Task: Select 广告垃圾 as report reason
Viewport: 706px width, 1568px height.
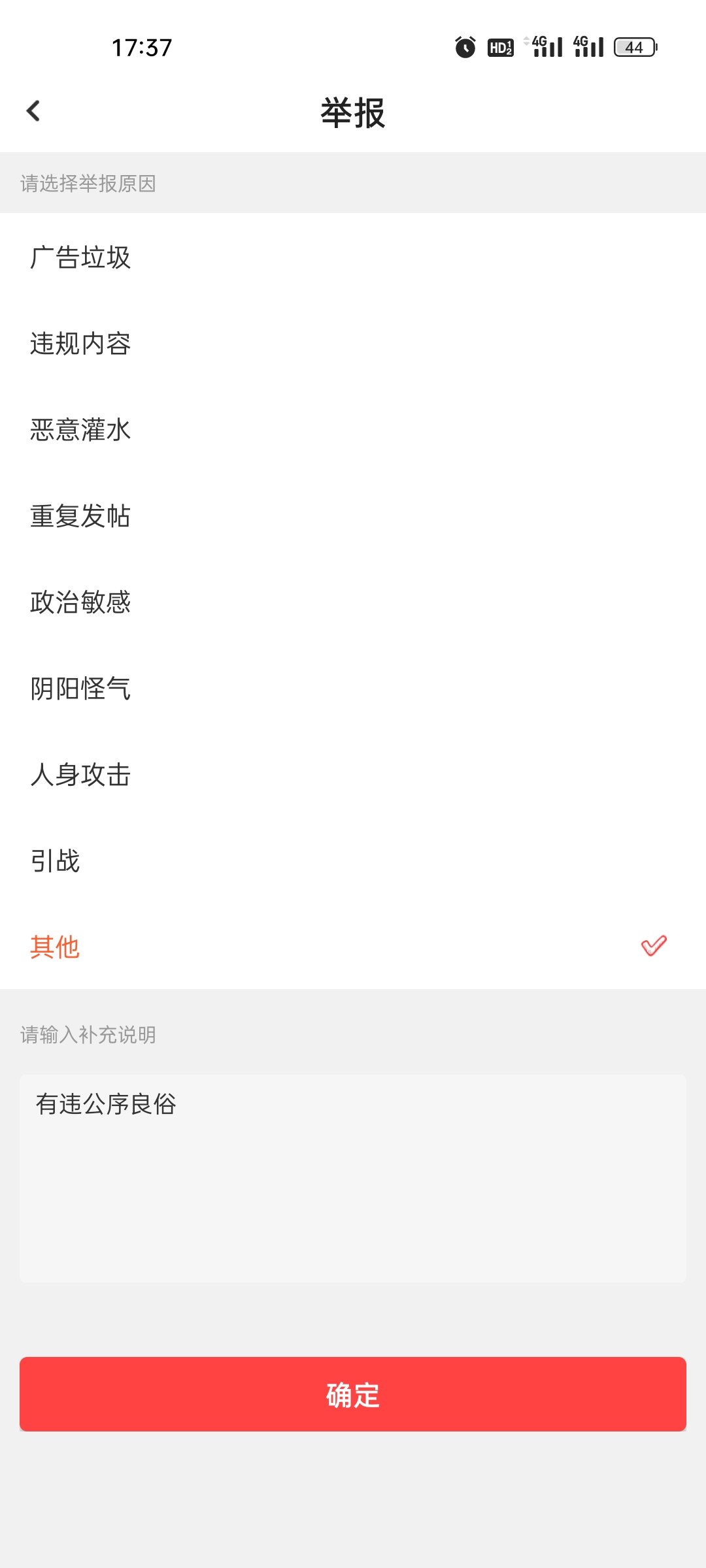Action: coord(353,257)
